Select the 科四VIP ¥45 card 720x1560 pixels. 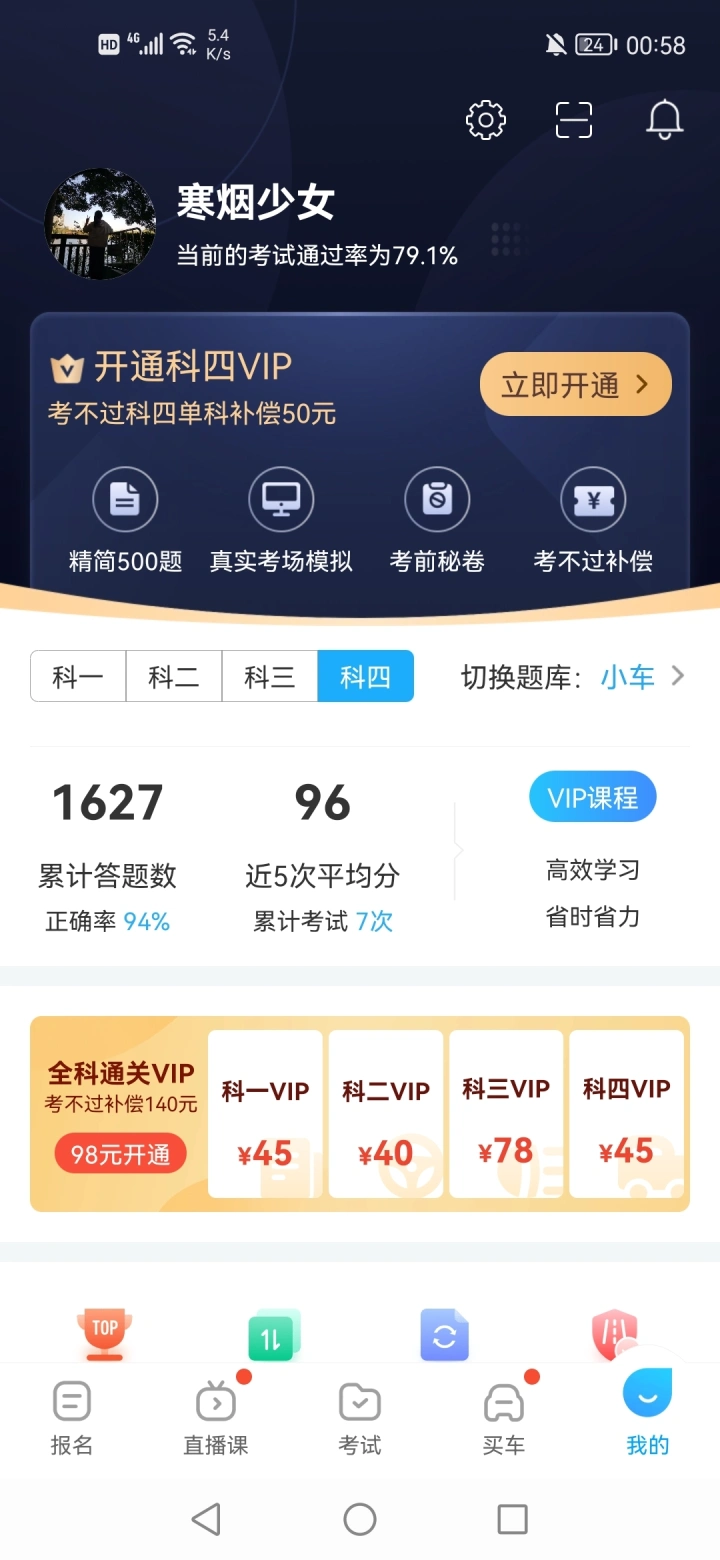click(x=627, y=1114)
